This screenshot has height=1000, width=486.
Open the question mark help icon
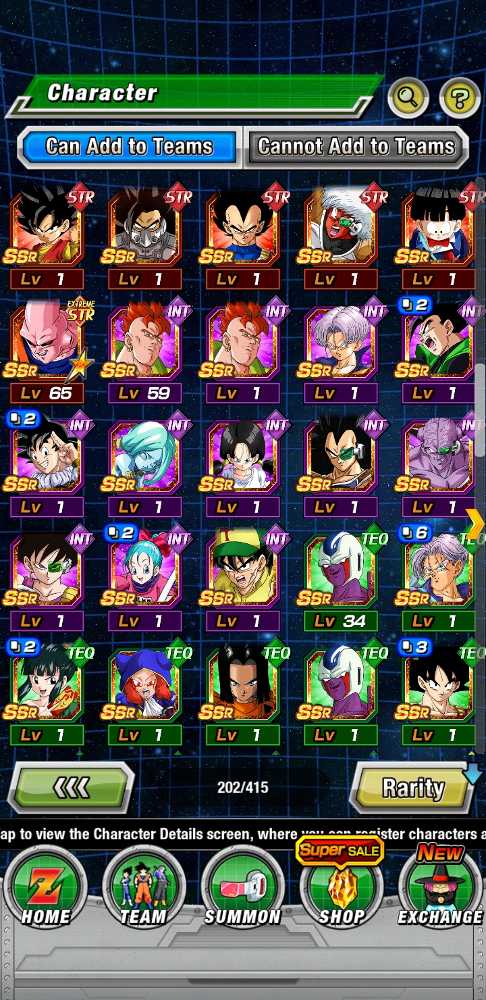pos(459,98)
